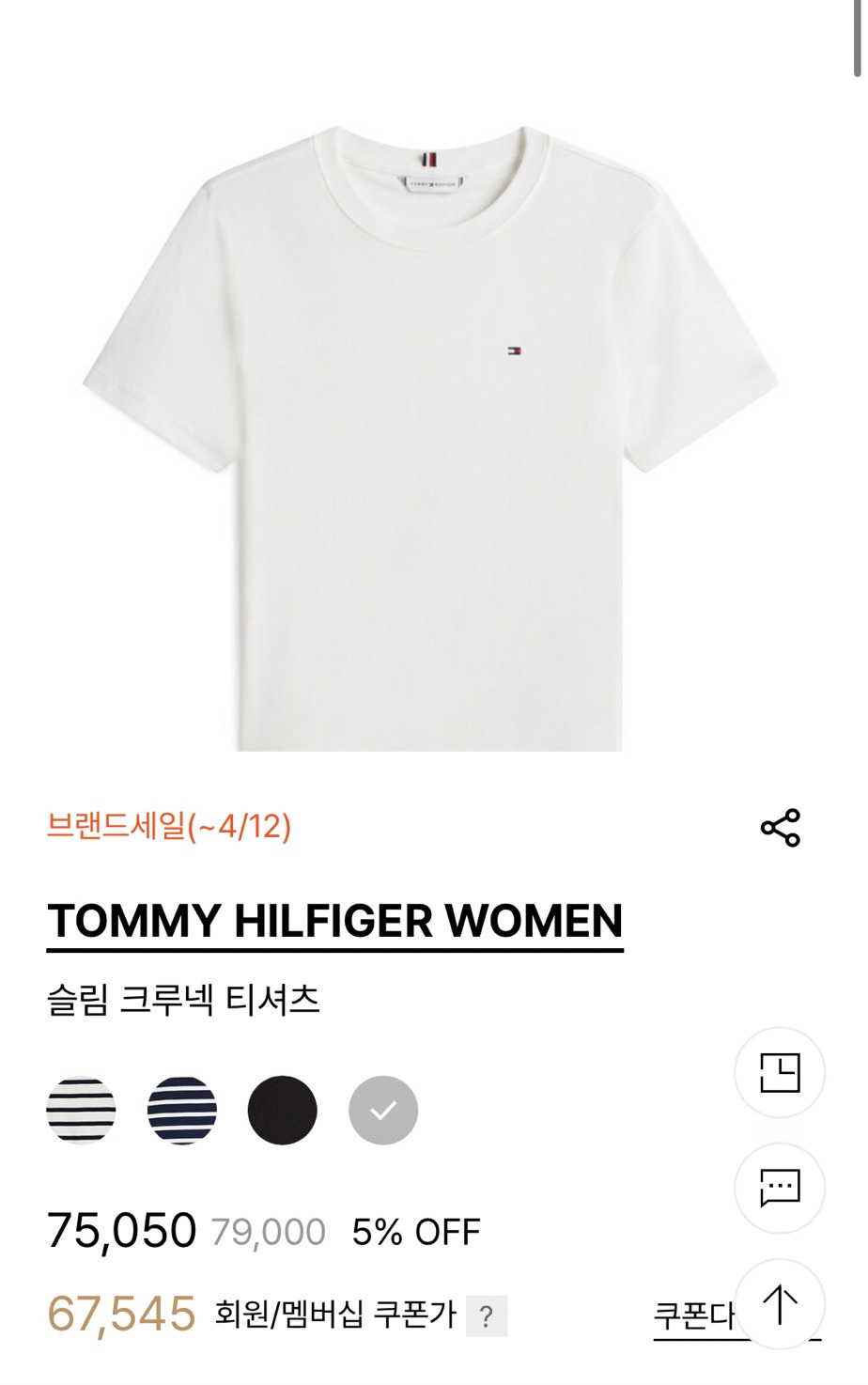Viewport: 868px width, 1385px height.
Task: Choose the navy and white stripe color
Action: 182,1111
